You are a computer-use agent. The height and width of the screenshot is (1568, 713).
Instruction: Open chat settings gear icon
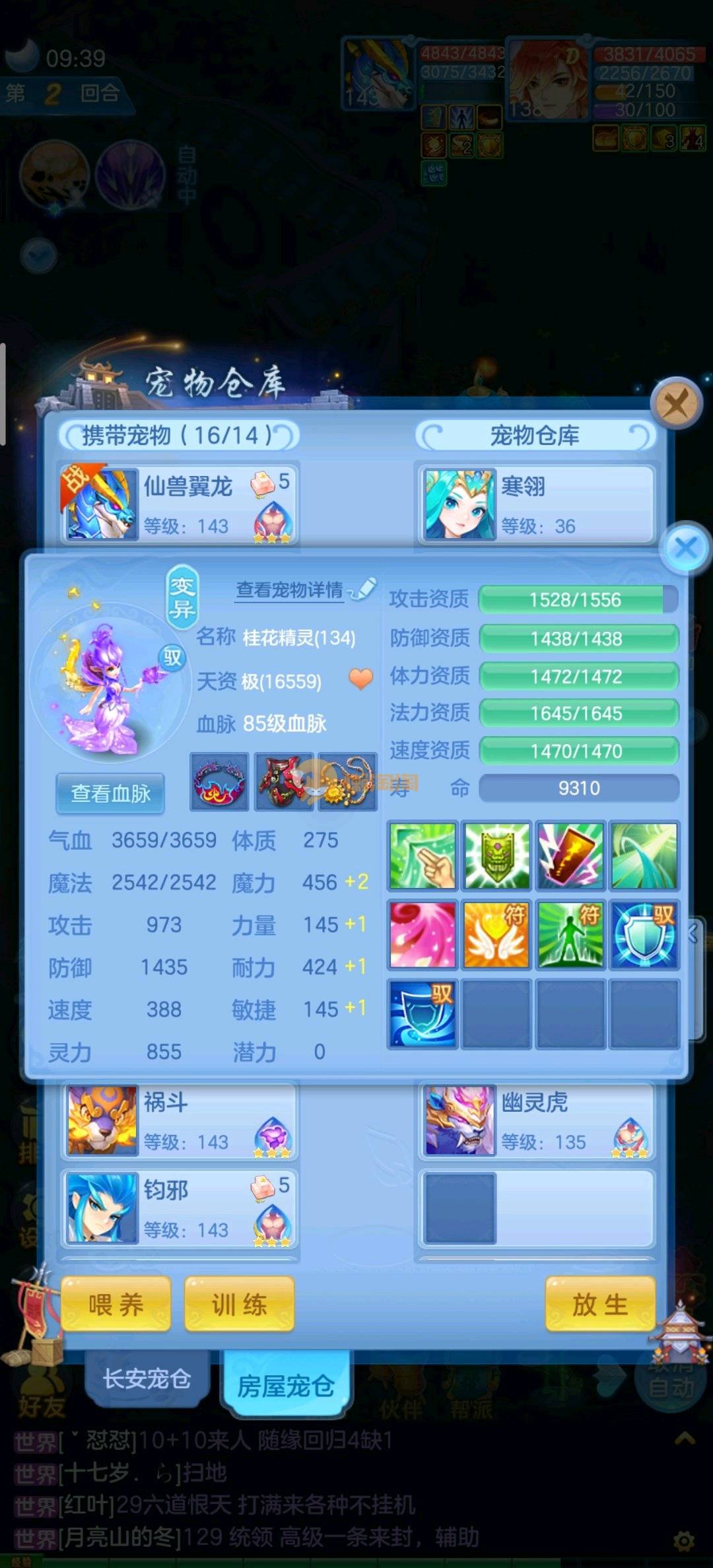point(683,1542)
